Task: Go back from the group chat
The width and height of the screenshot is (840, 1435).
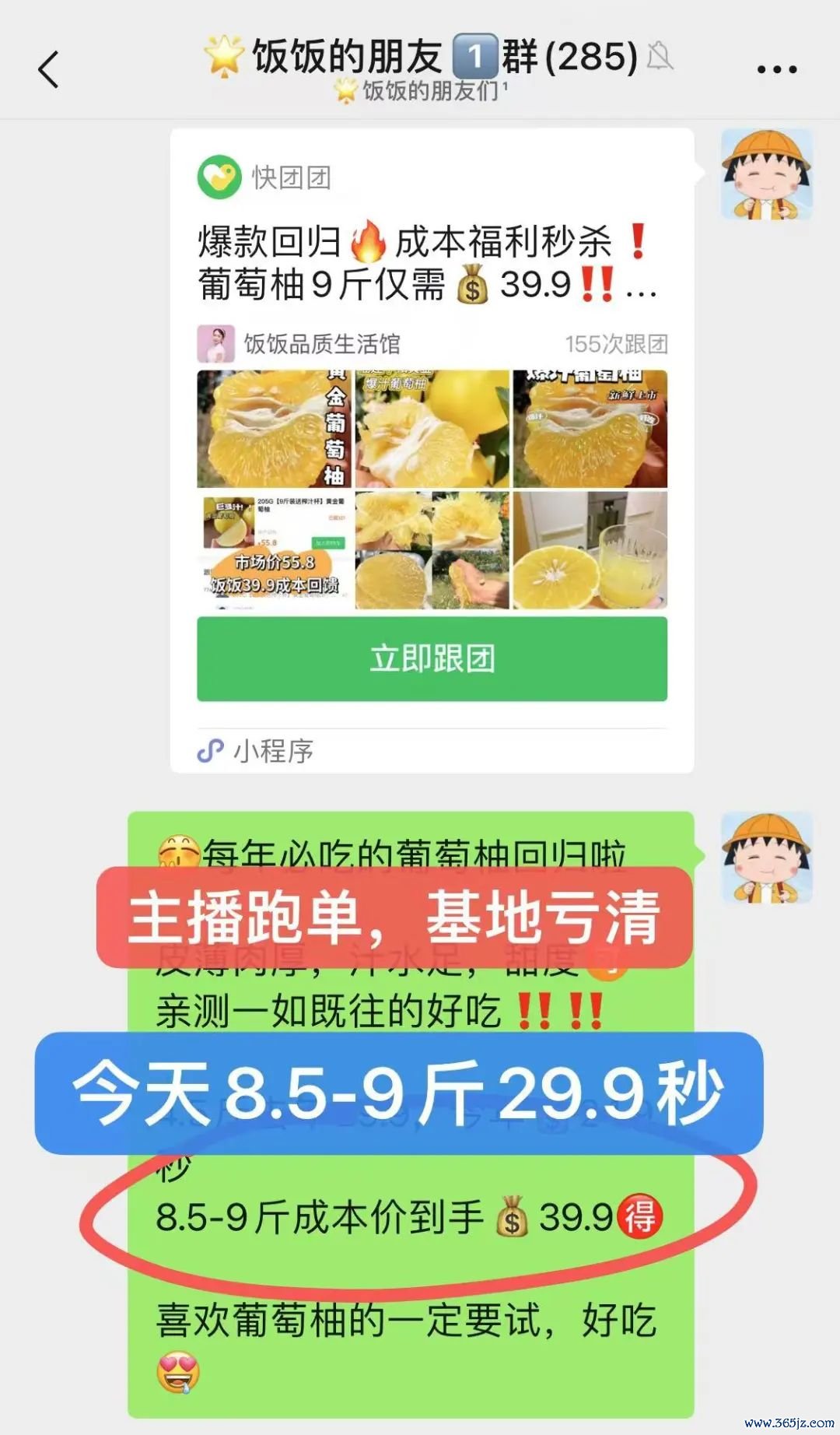Action: (48, 69)
